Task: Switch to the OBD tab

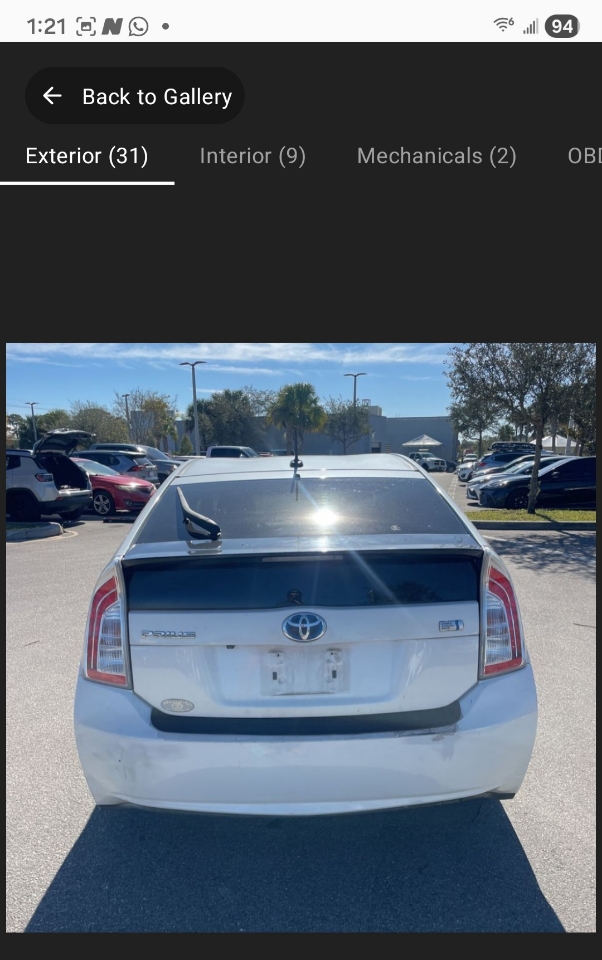Action: (x=584, y=156)
